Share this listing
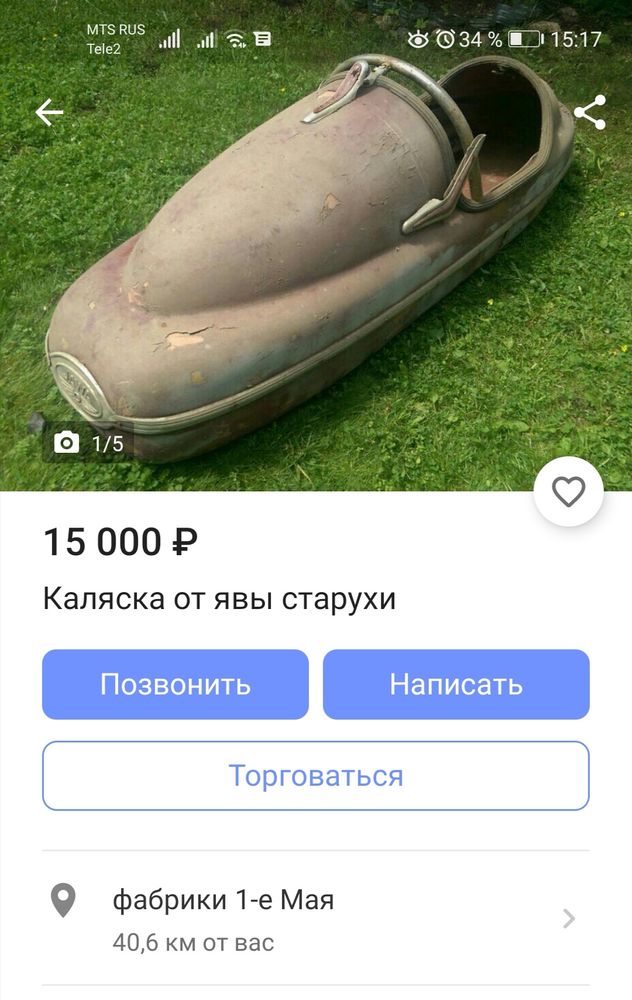The width and height of the screenshot is (632, 1000). 590,112
